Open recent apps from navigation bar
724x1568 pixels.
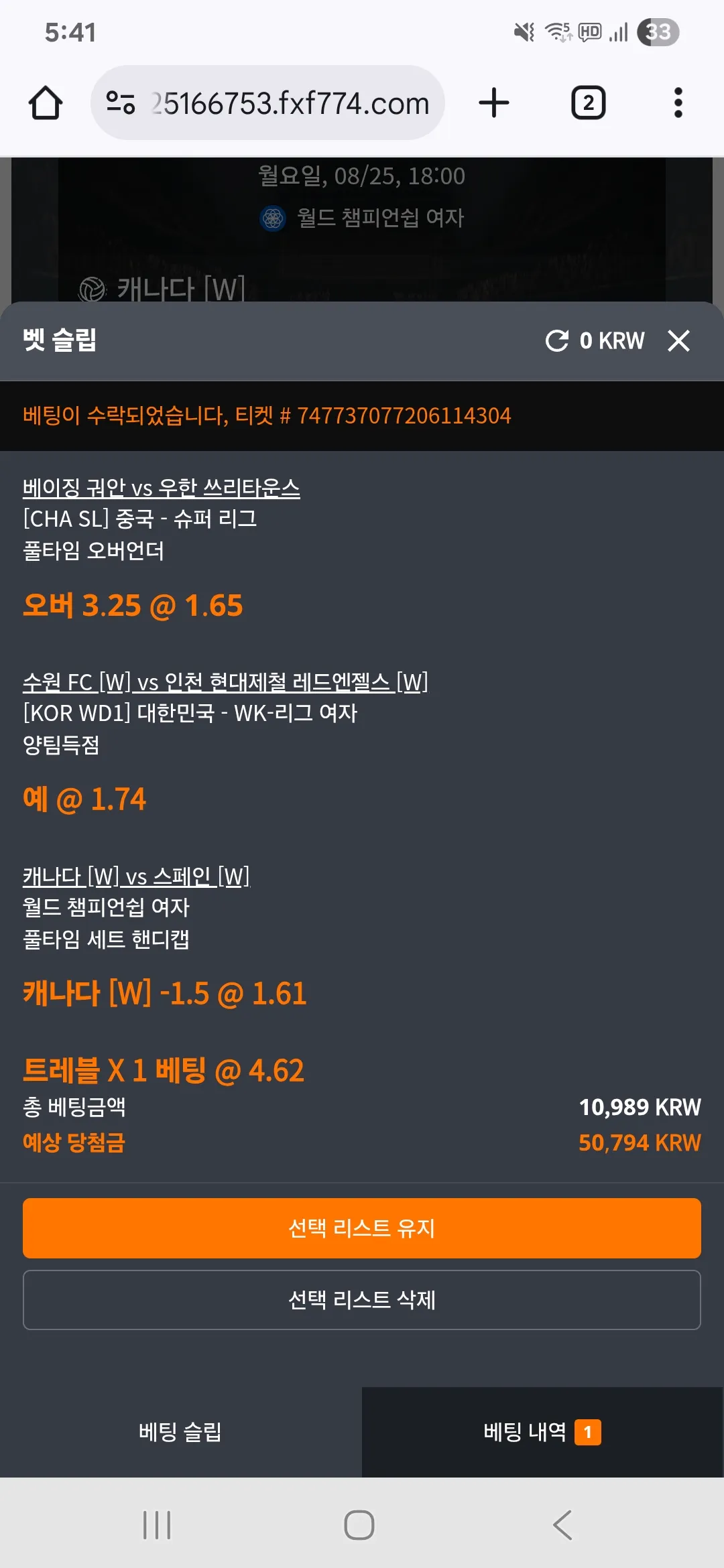(157, 1525)
